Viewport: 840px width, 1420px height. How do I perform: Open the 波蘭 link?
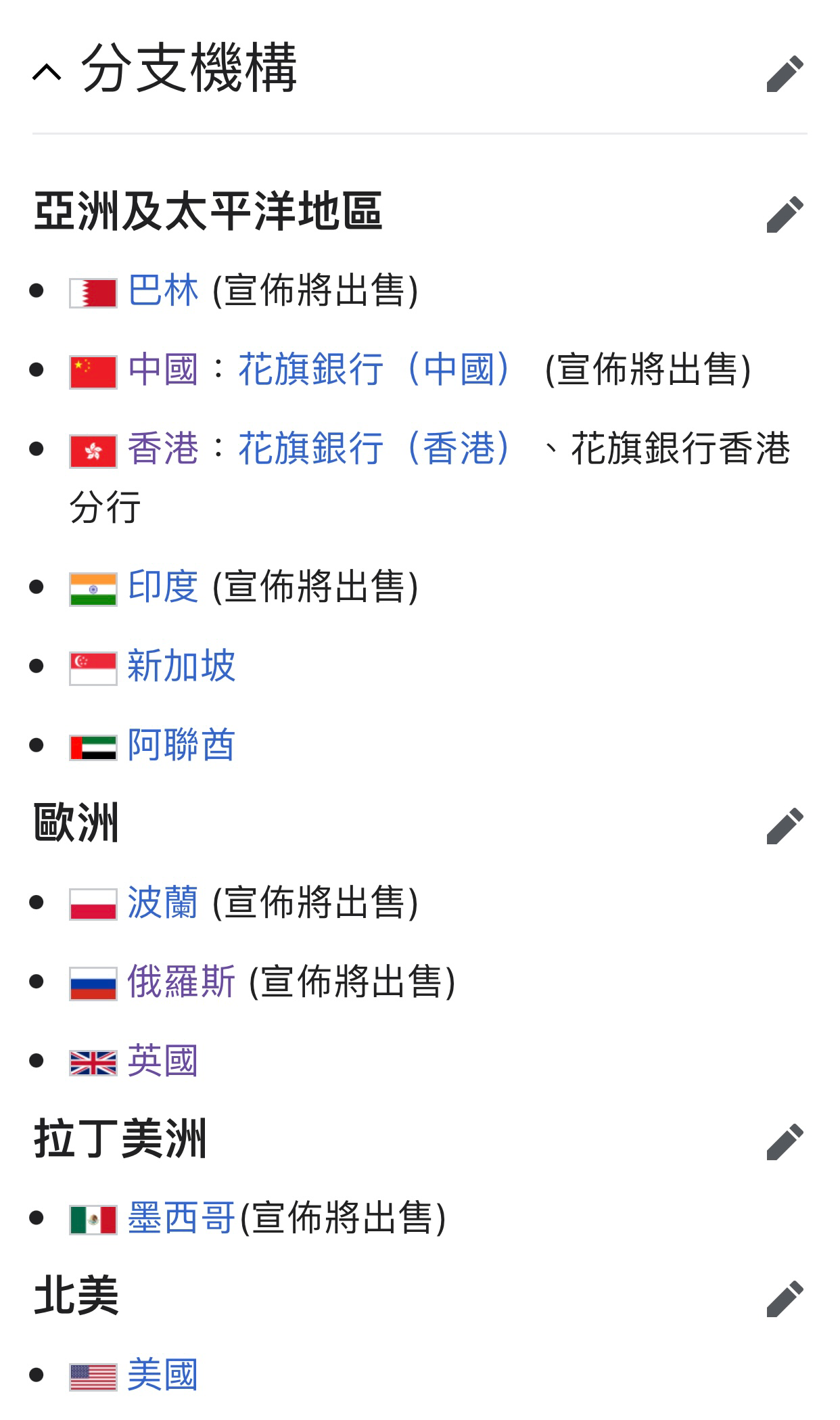[x=163, y=902]
